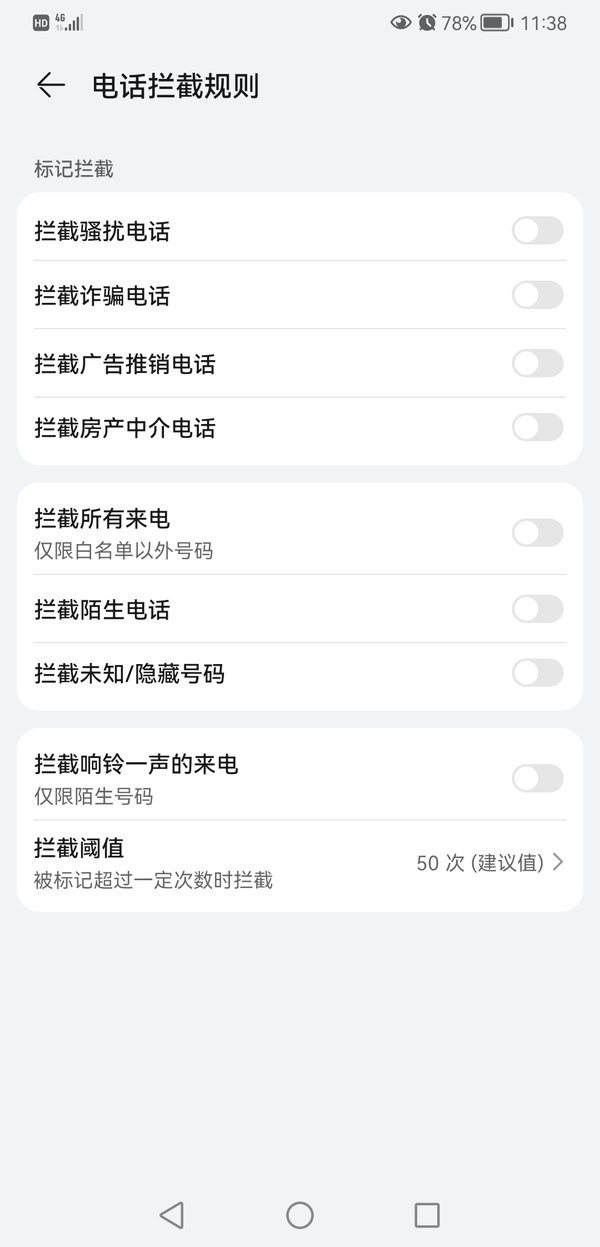Toggle 拦截陌生电话 switch
Screen dimensions: 600x1247
538,609
